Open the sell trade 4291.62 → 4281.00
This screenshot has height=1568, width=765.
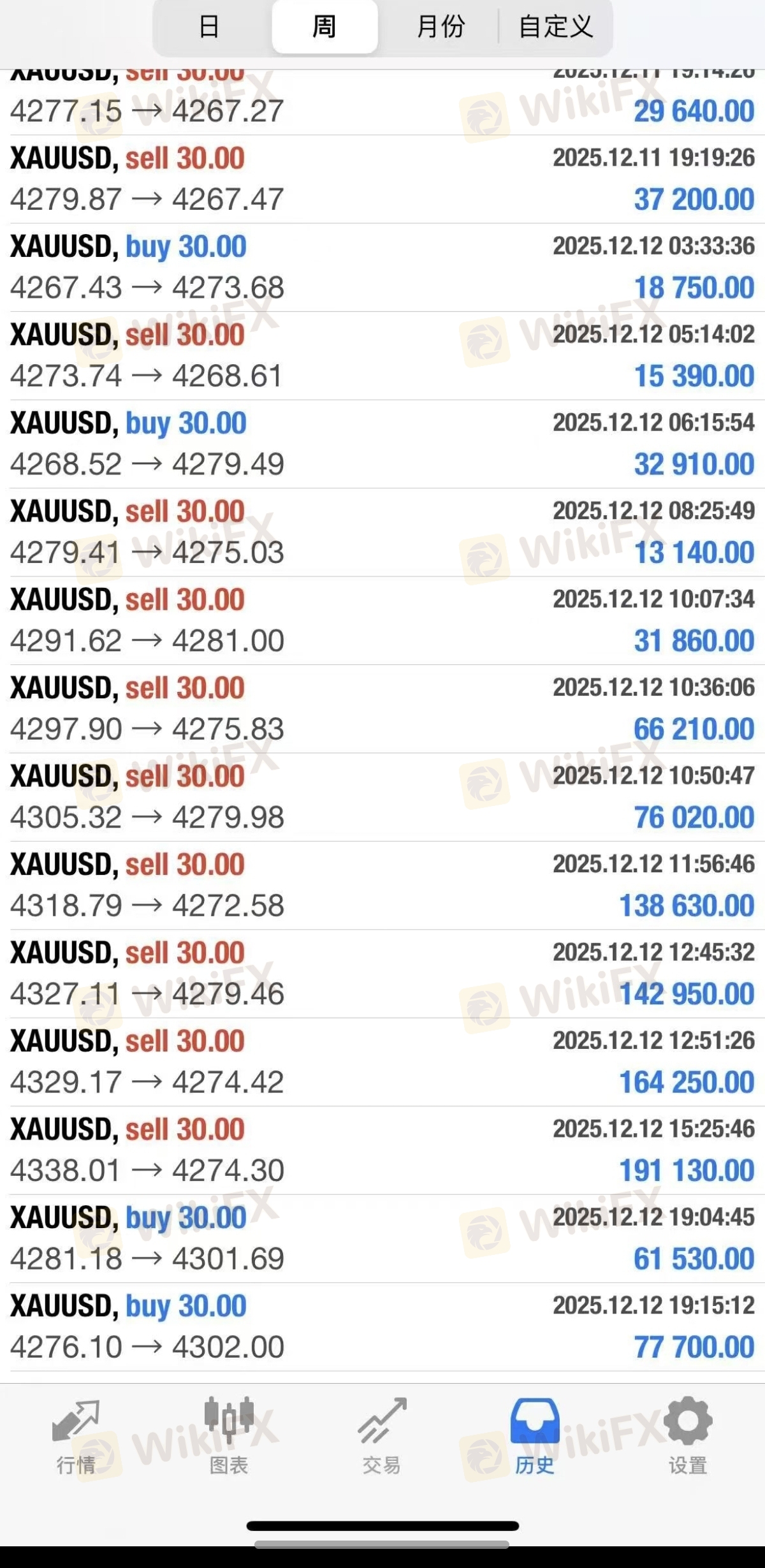point(382,620)
